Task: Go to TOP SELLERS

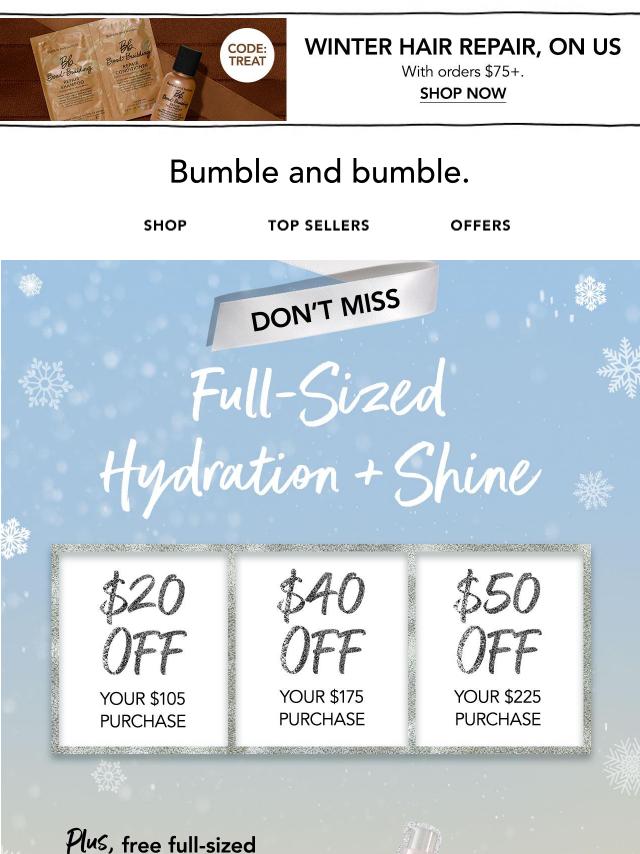Action: [x=318, y=225]
